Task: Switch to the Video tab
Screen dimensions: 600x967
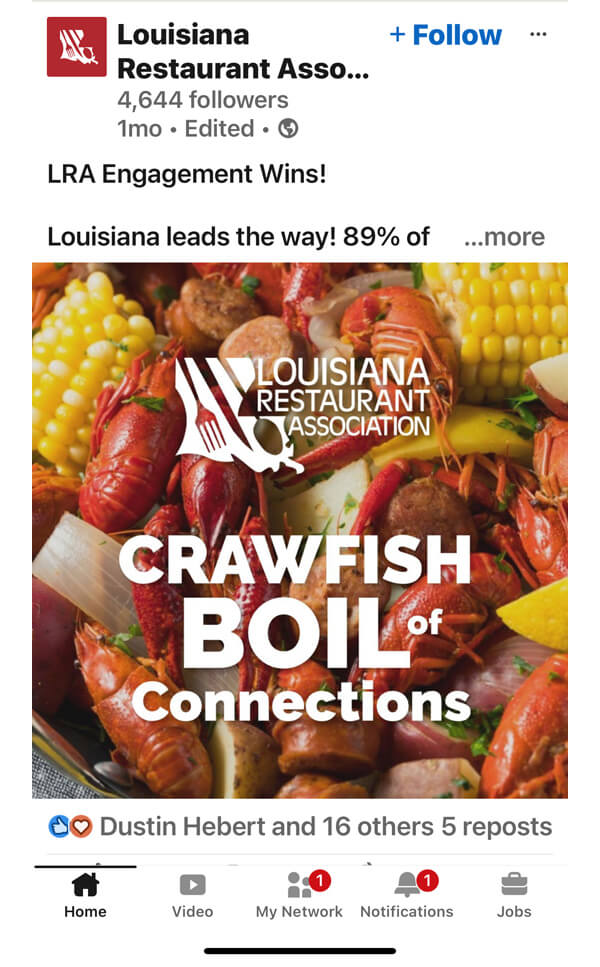Action: coord(192,895)
